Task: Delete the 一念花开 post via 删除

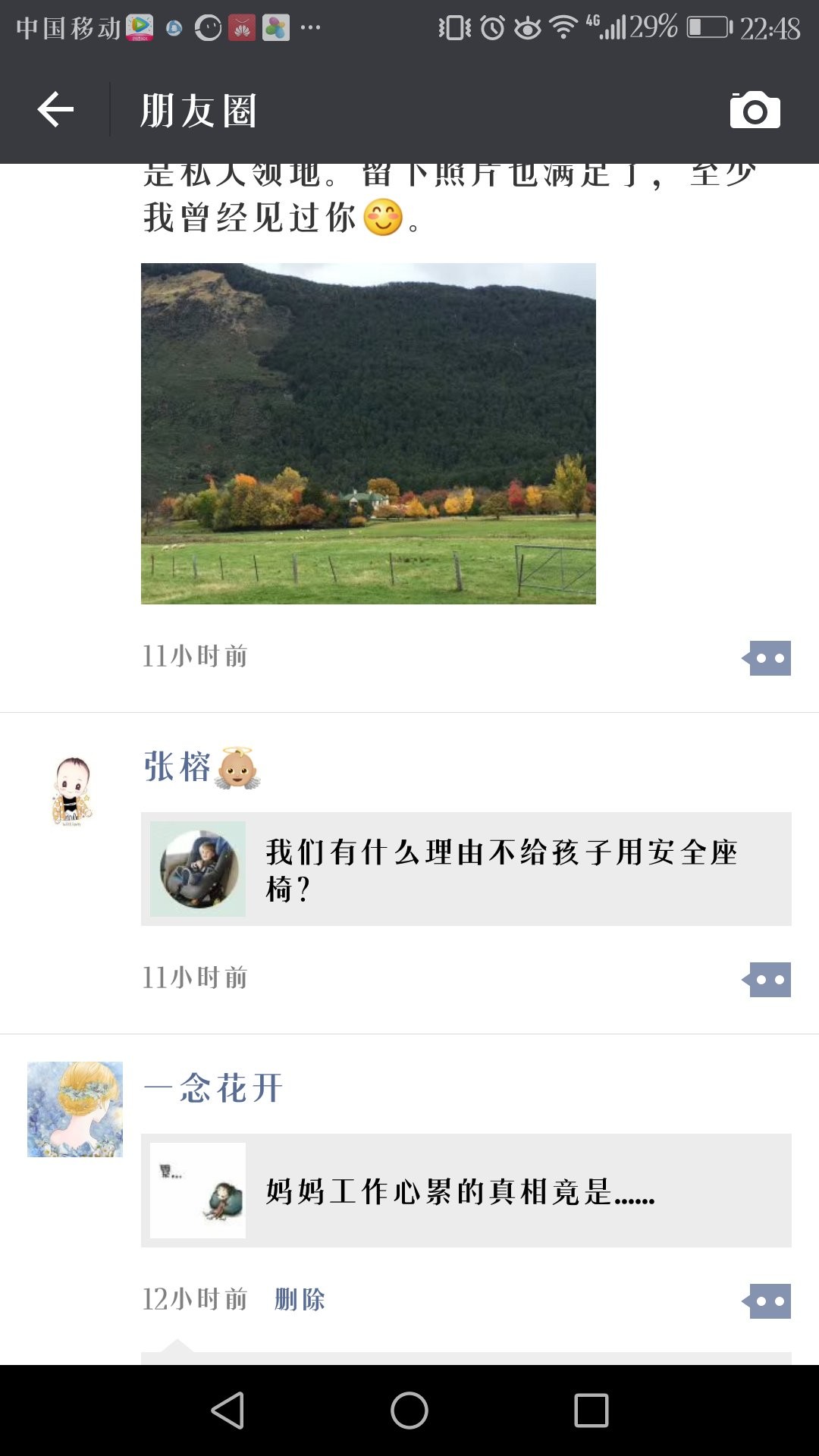Action: click(x=300, y=1300)
